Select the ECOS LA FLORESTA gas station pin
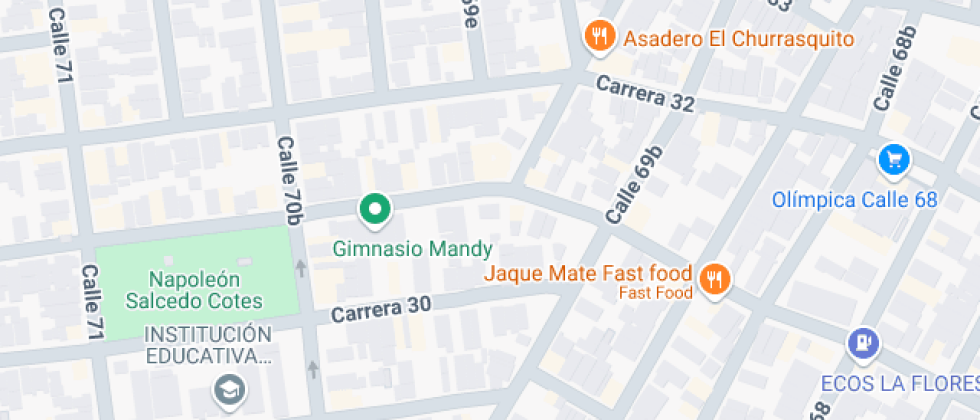 pyautogui.click(x=863, y=344)
